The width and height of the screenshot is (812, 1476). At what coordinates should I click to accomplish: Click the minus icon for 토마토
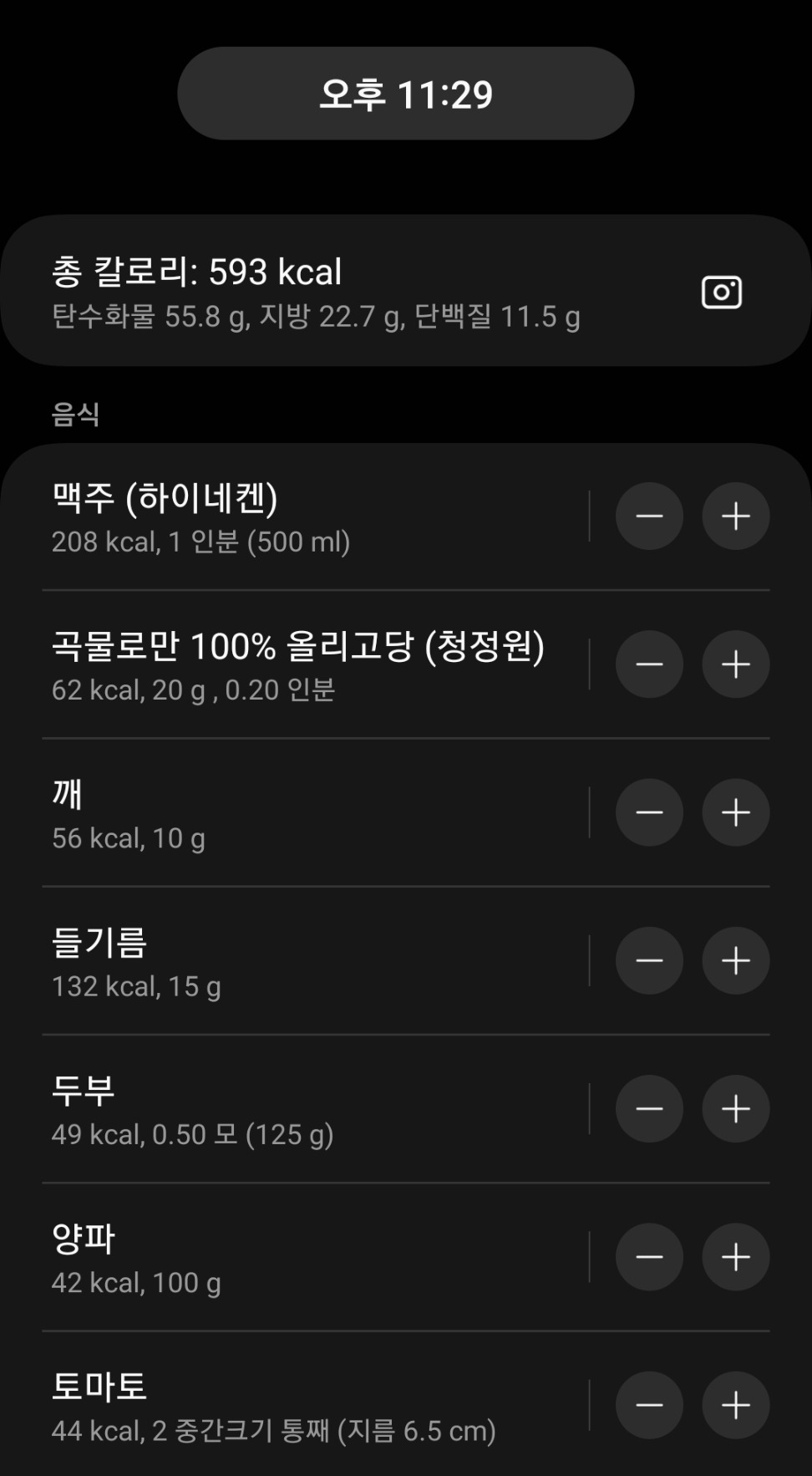649,1404
